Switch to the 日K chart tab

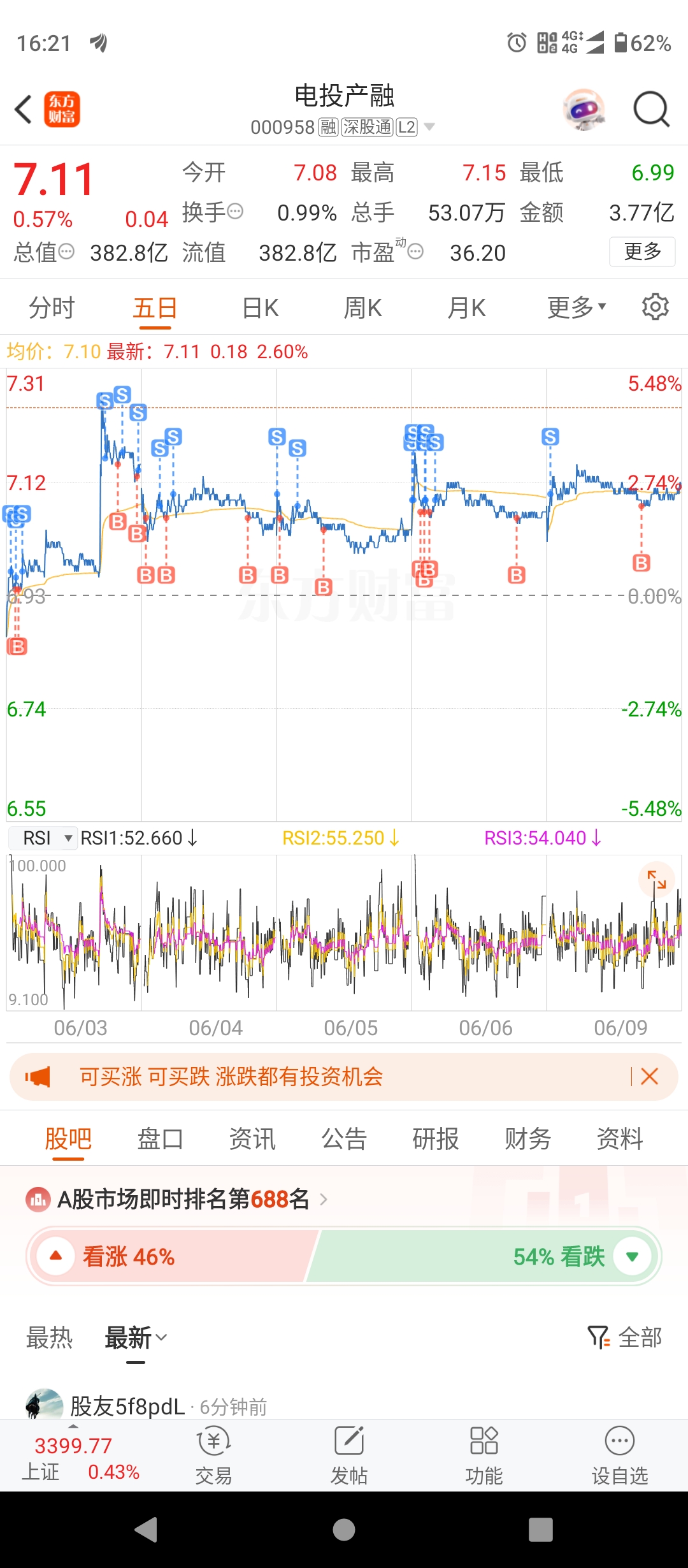click(x=260, y=309)
